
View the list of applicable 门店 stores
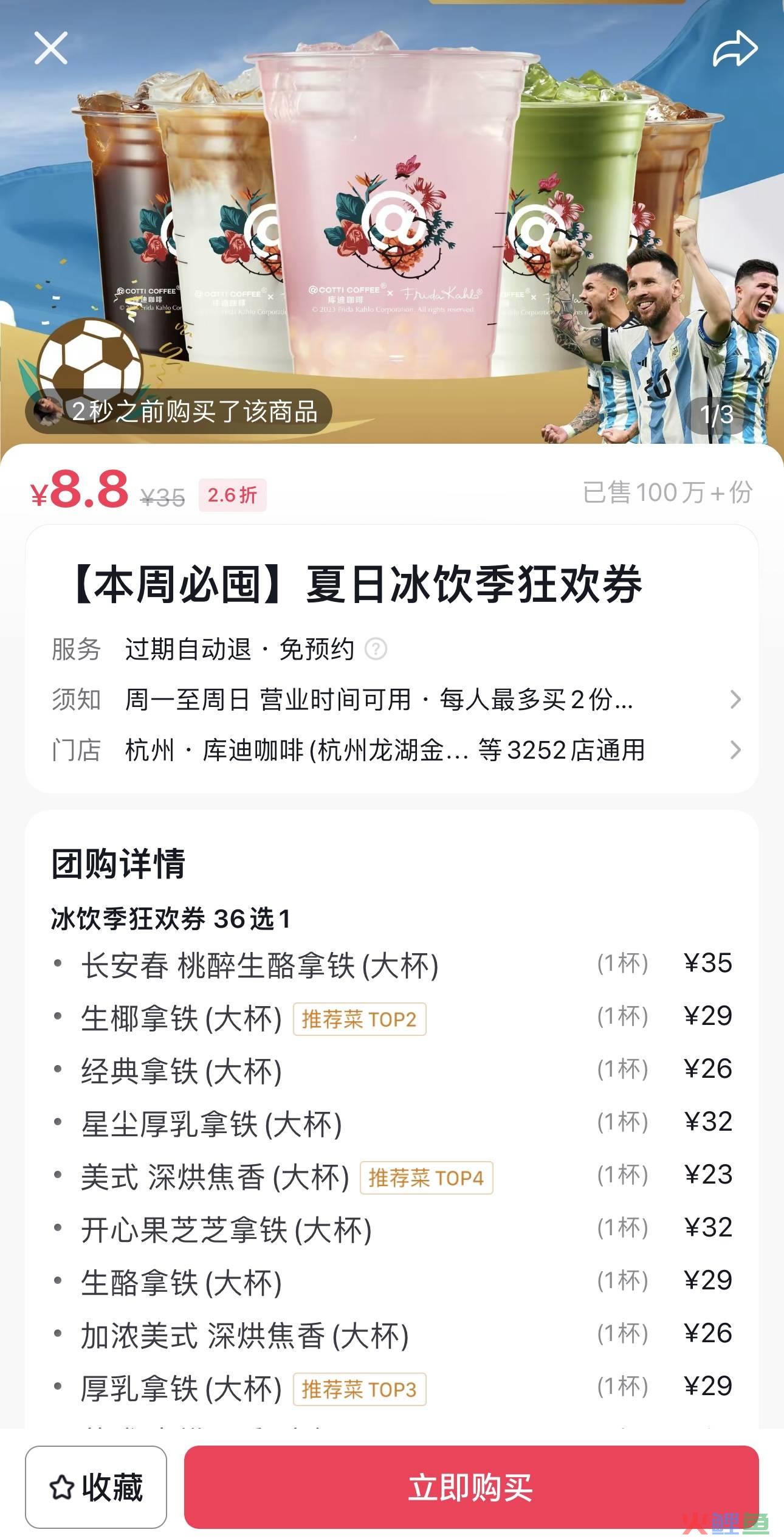click(x=392, y=750)
